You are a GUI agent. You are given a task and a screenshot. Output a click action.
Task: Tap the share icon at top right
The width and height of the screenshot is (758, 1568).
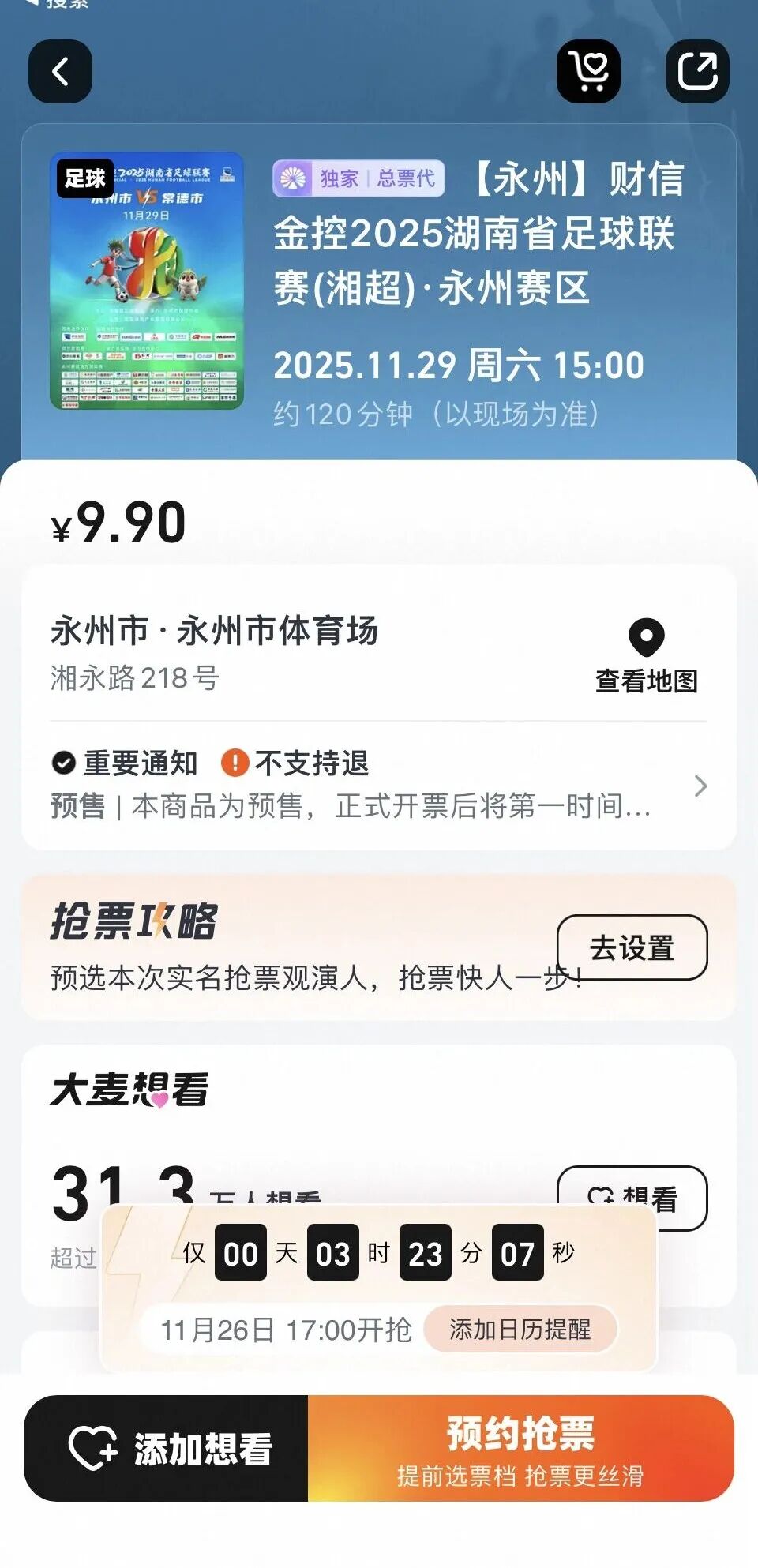pyautogui.click(x=698, y=73)
